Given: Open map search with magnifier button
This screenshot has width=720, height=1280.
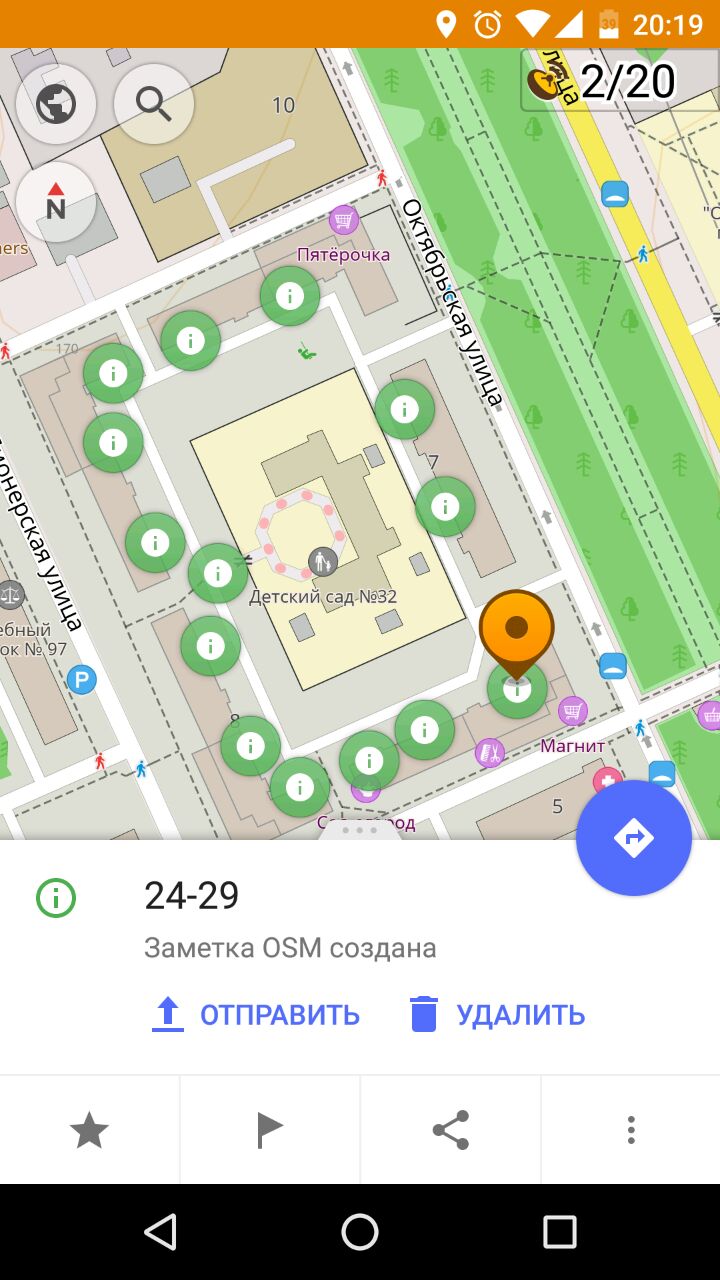Looking at the screenshot, I should click(x=153, y=104).
